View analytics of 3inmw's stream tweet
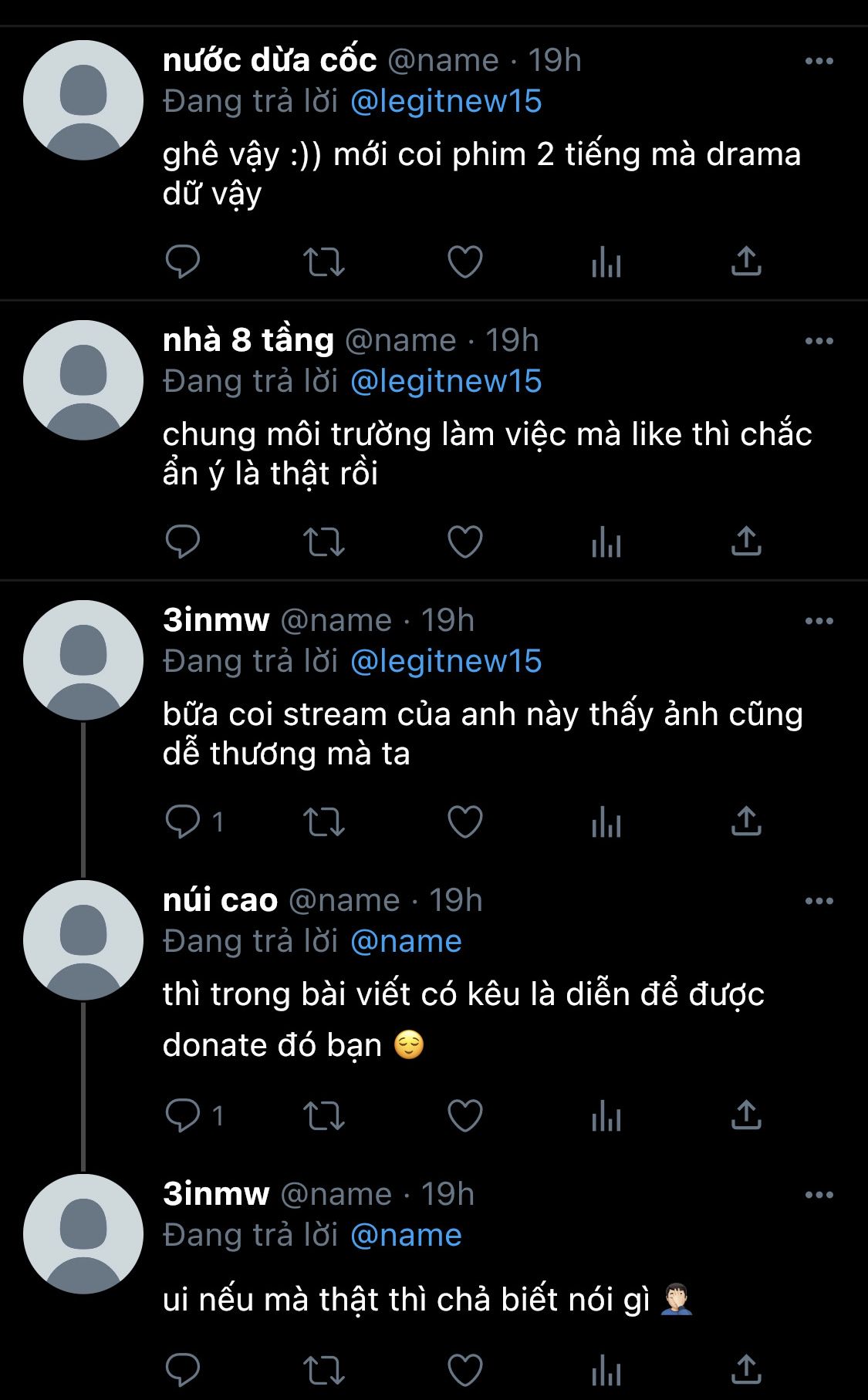The height and width of the screenshot is (1400, 868). (x=606, y=822)
